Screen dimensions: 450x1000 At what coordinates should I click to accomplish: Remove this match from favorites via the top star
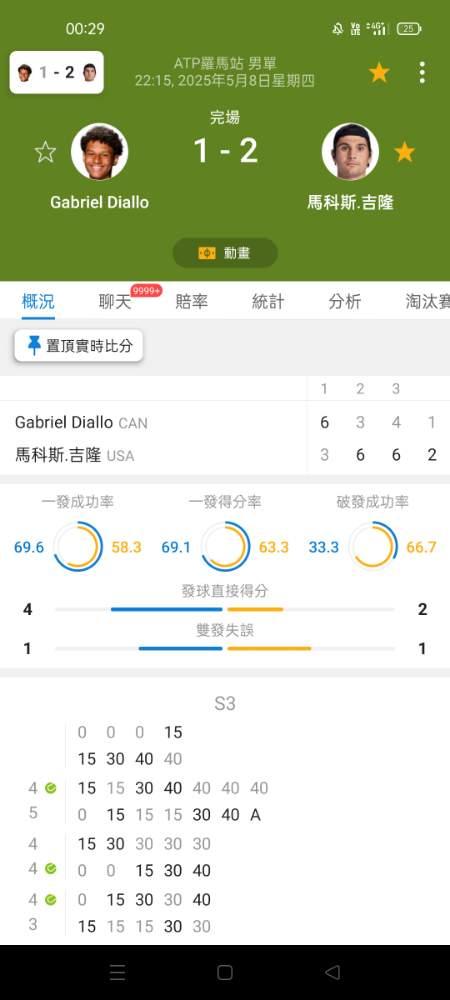pos(379,73)
